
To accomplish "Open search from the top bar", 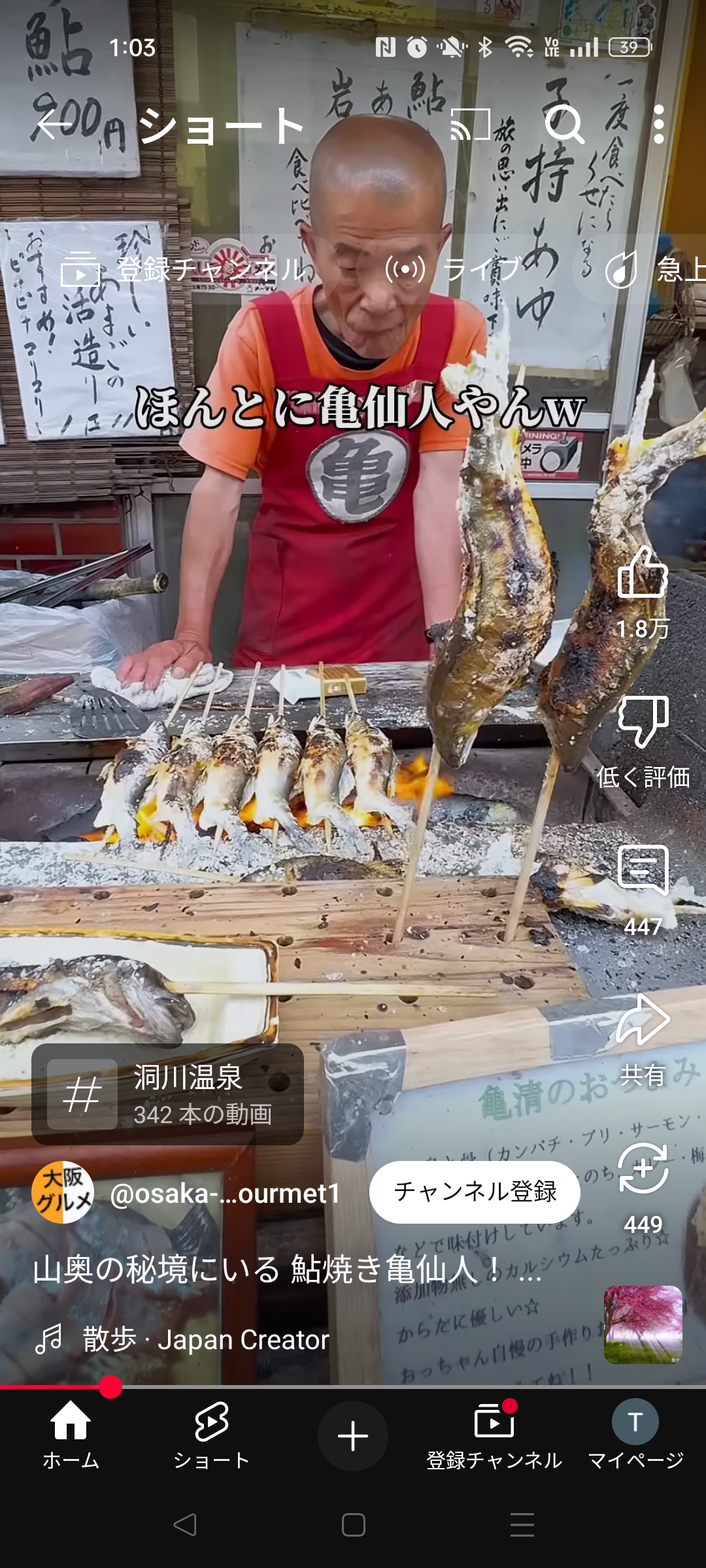I will 565,124.
